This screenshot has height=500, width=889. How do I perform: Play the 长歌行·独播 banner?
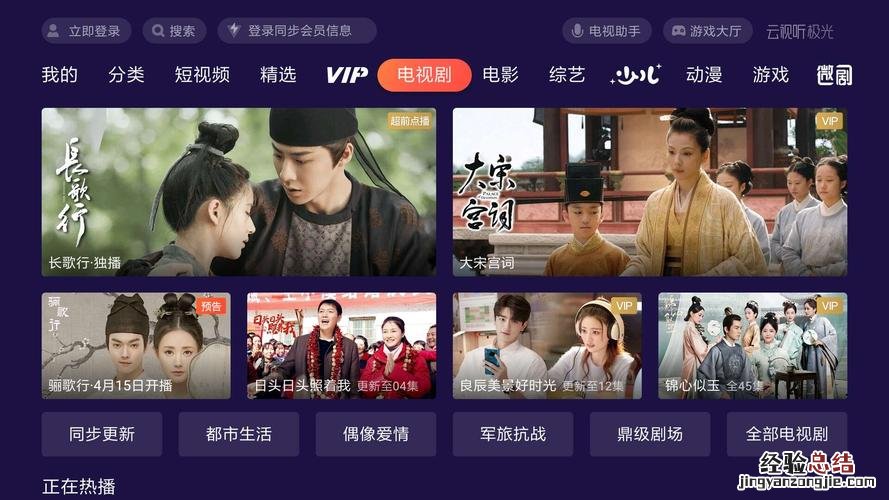[238, 192]
